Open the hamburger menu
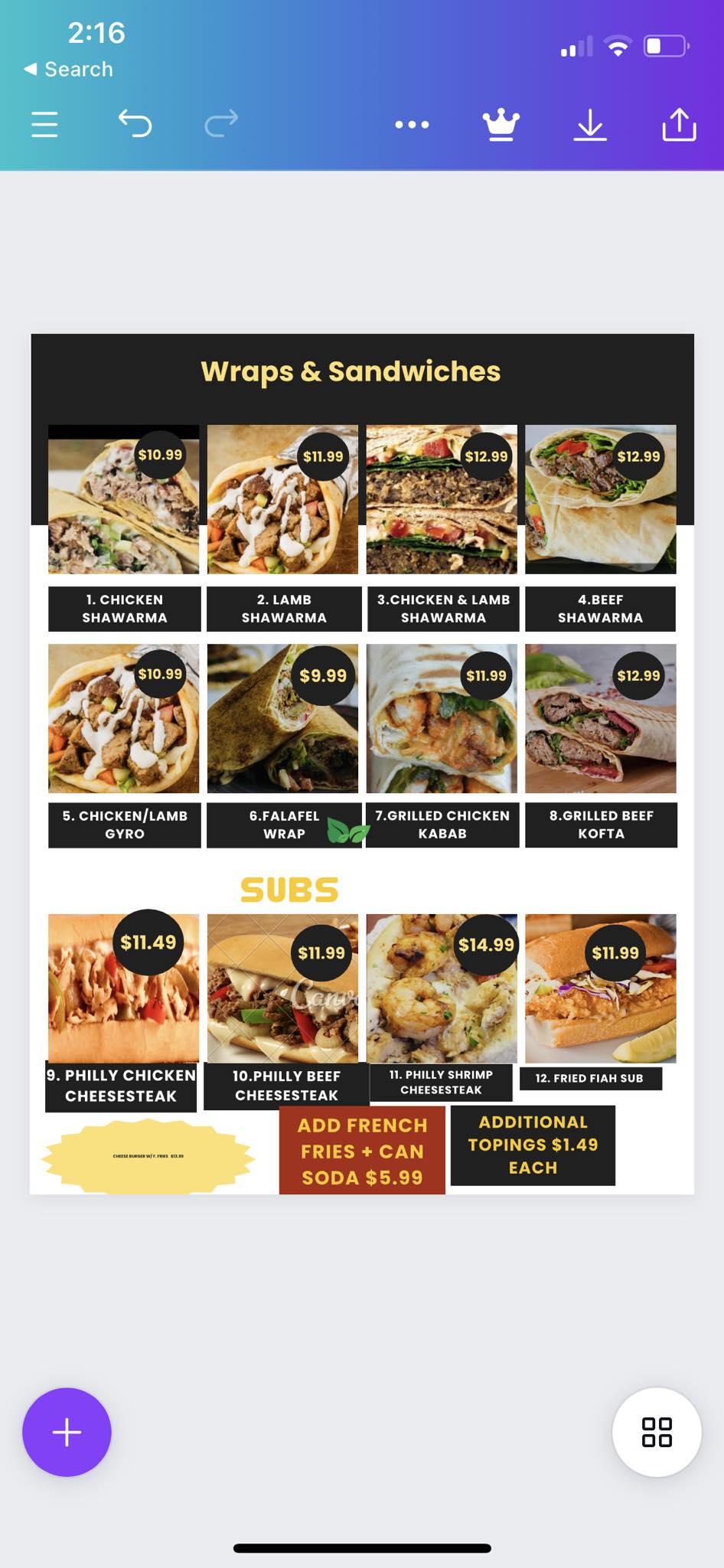 point(44,124)
